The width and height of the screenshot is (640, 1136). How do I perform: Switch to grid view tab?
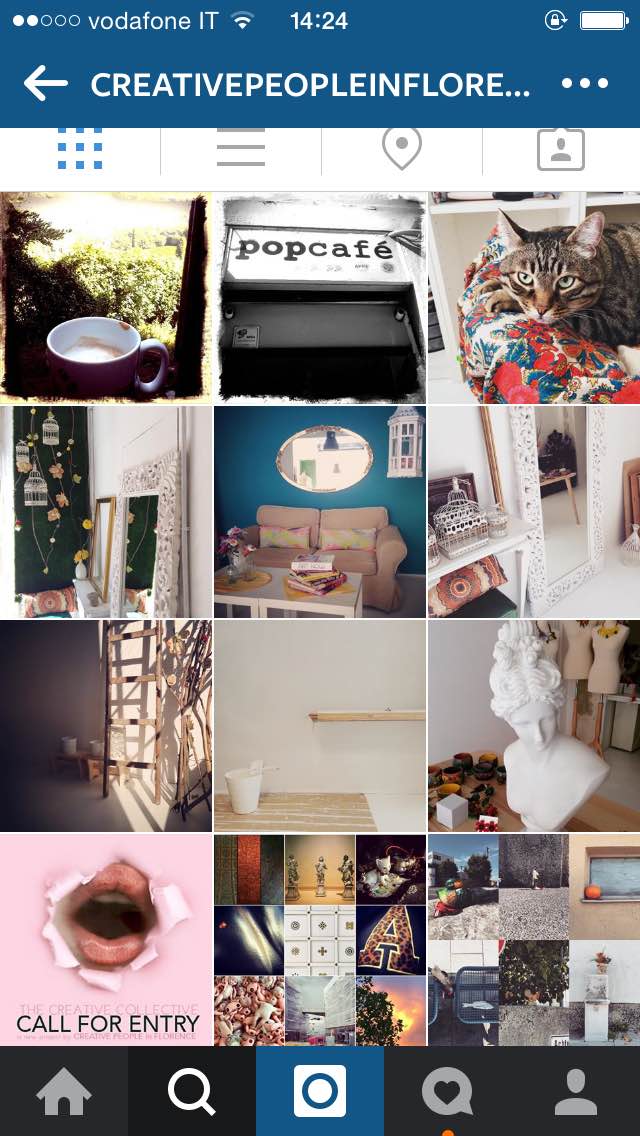[x=80, y=150]
